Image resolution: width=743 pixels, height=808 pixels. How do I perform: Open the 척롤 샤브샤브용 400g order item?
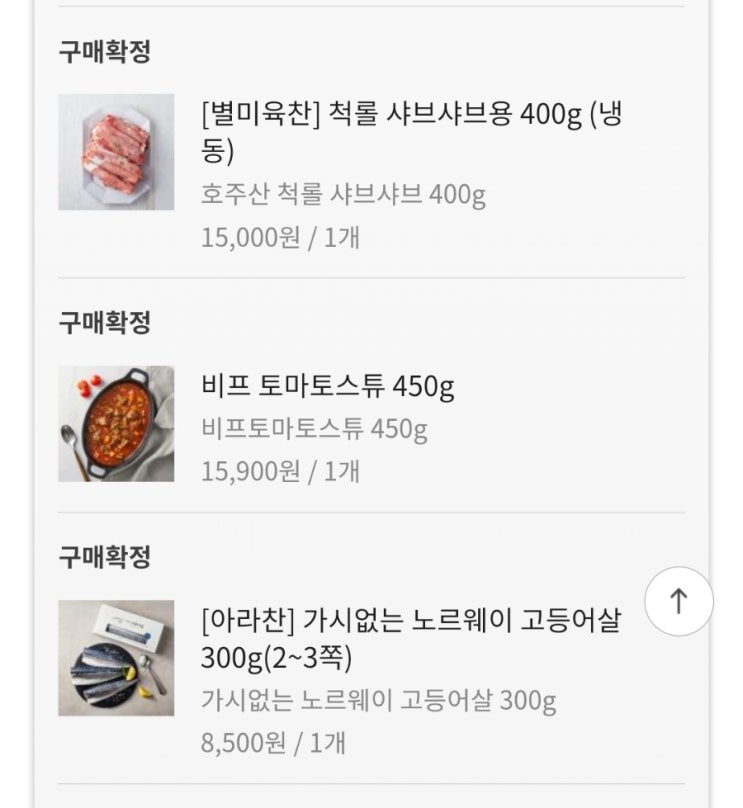click(410, 131)
